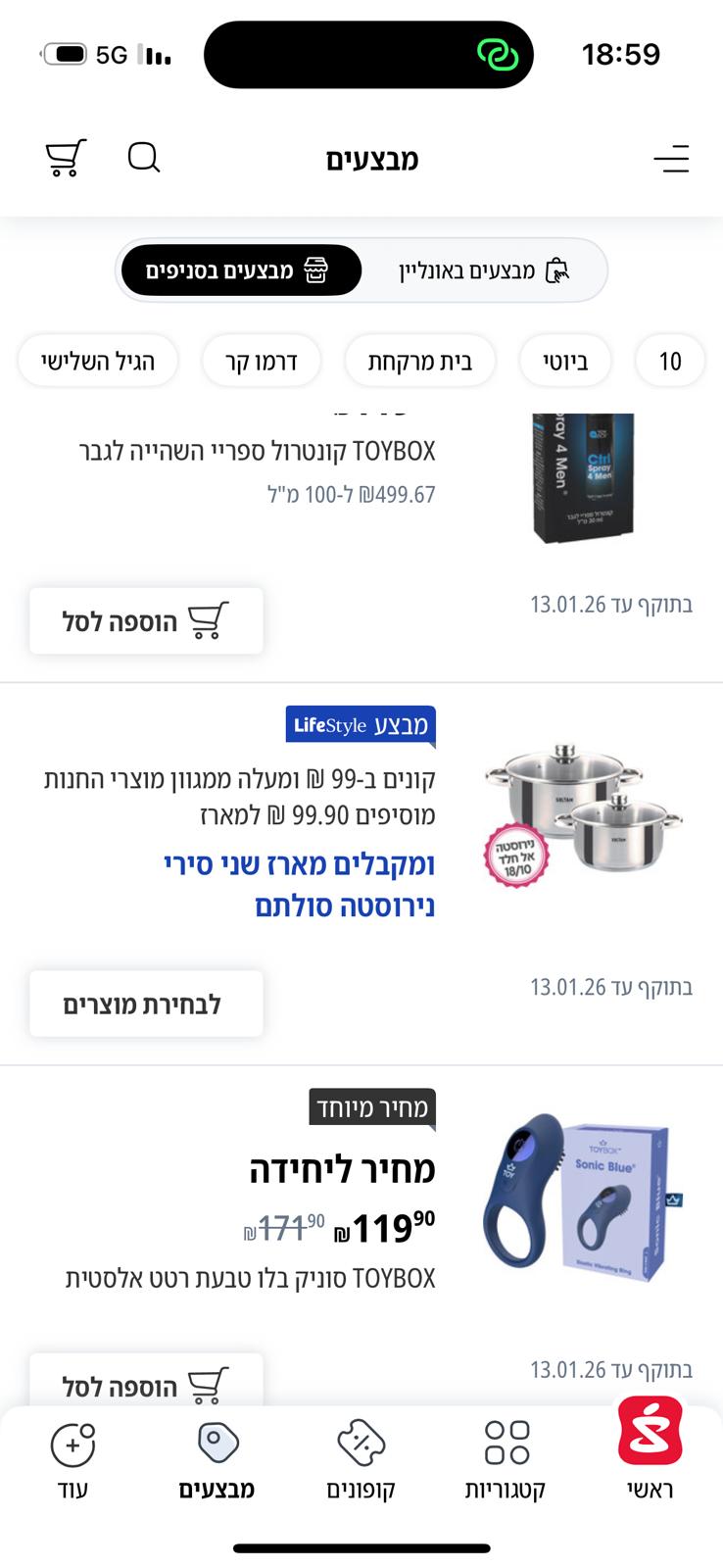The width and height of the screenshot is (723, 1568).
Task: Tap לבחירת מוצרים for the pots deal
Action: (x=146, y=1004)
